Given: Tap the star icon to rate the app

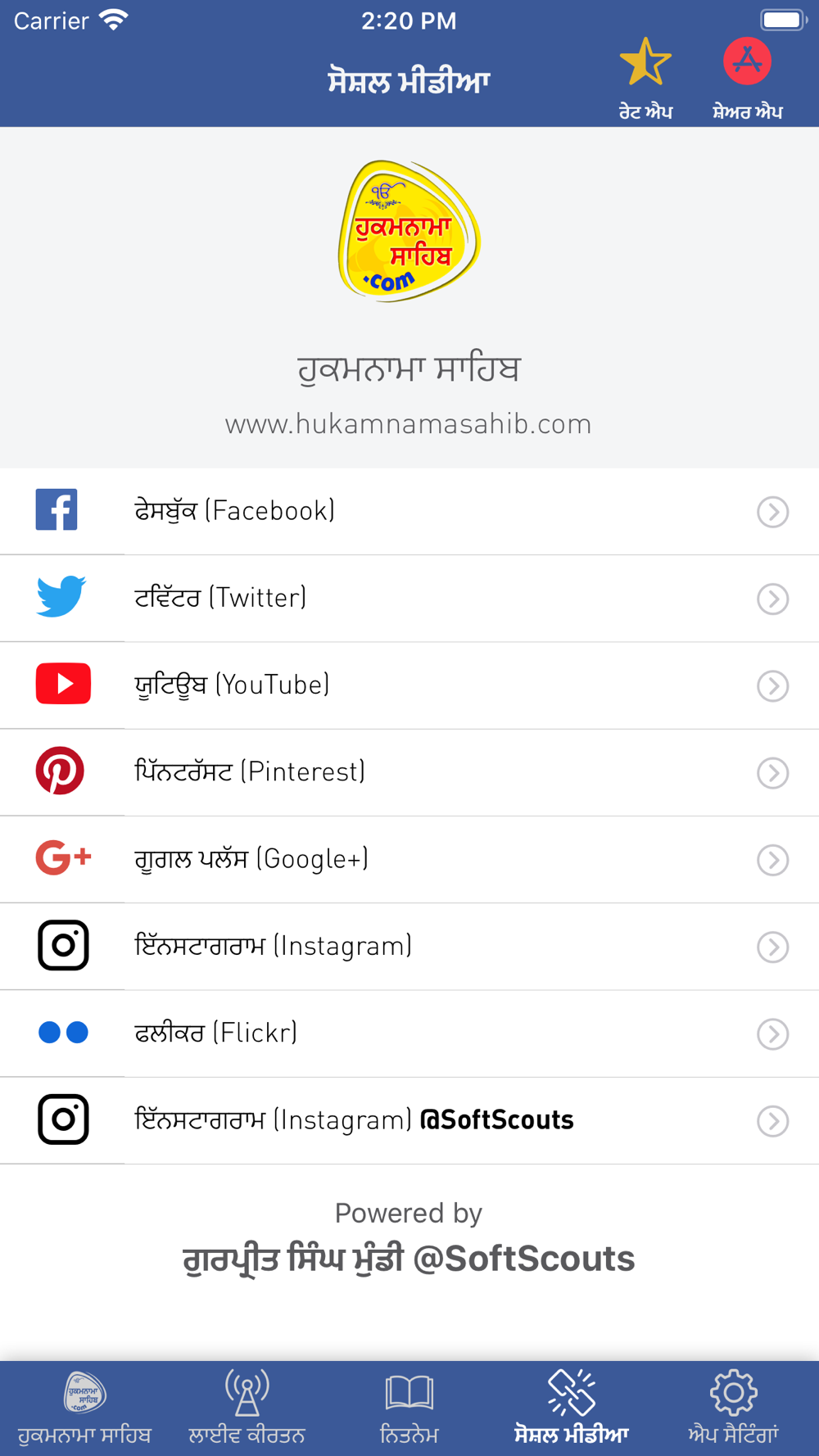Looking at the screenshot, I should tap(645, 62).
